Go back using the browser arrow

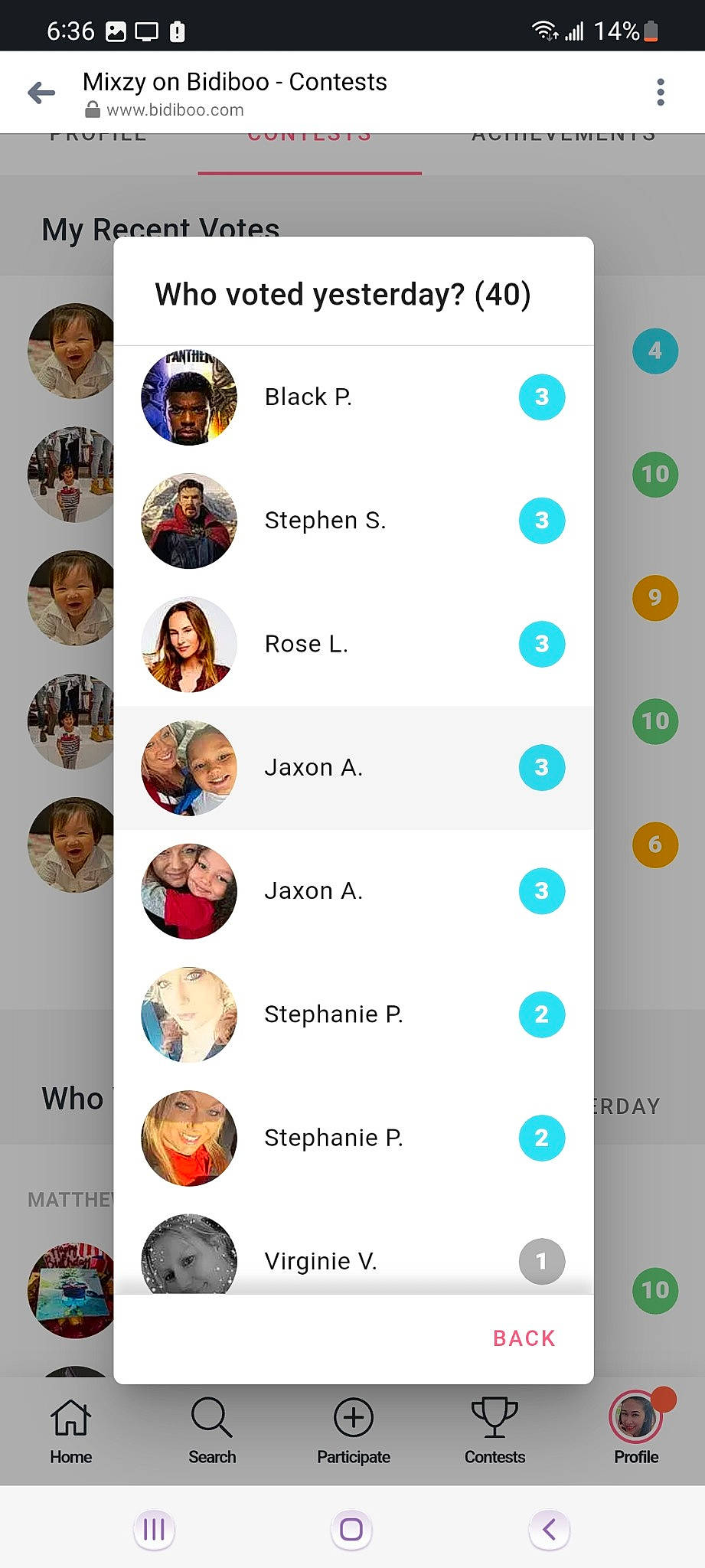(41, 93)
